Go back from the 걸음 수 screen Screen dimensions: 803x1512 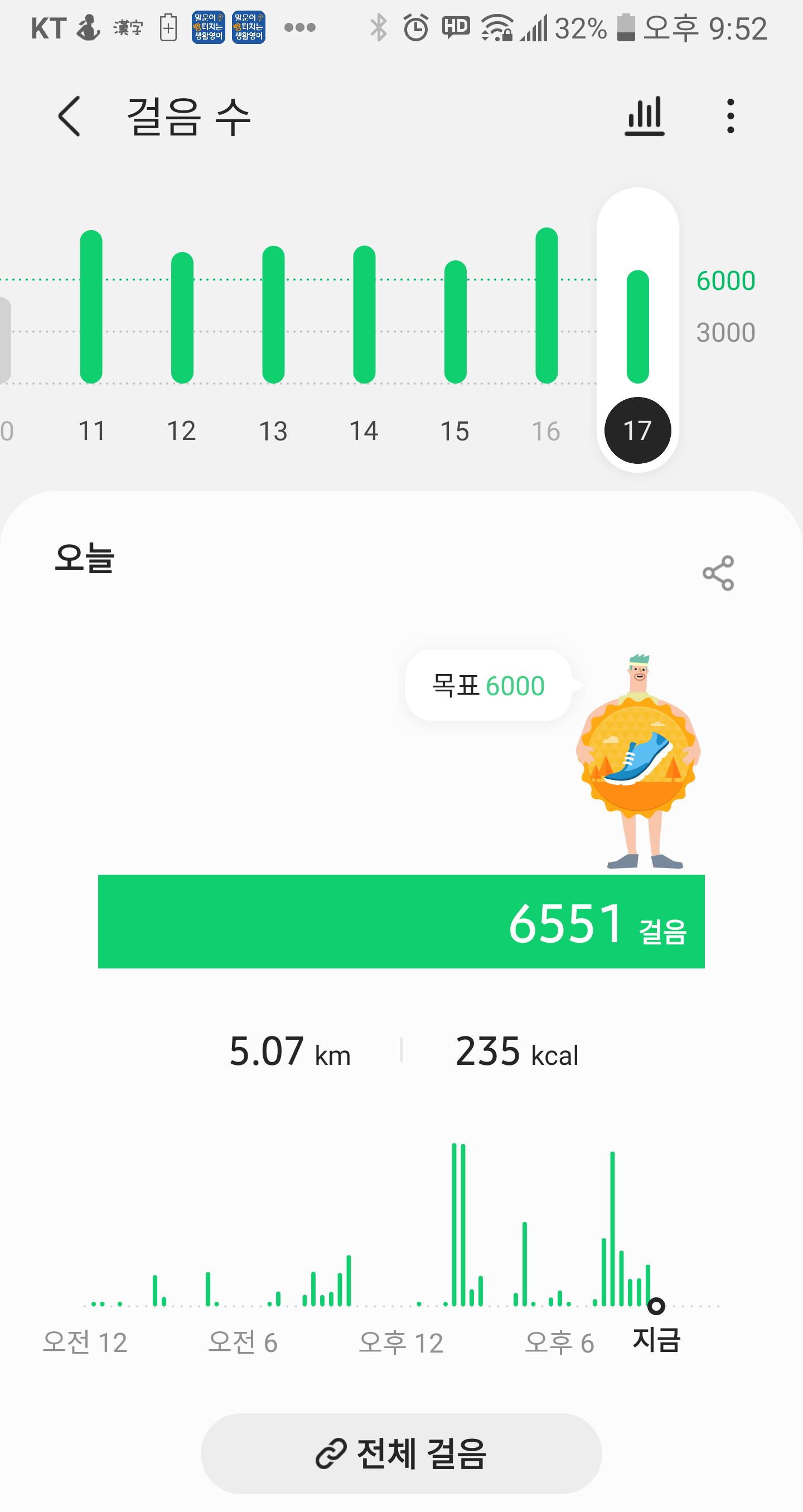[x=69, y=116]
